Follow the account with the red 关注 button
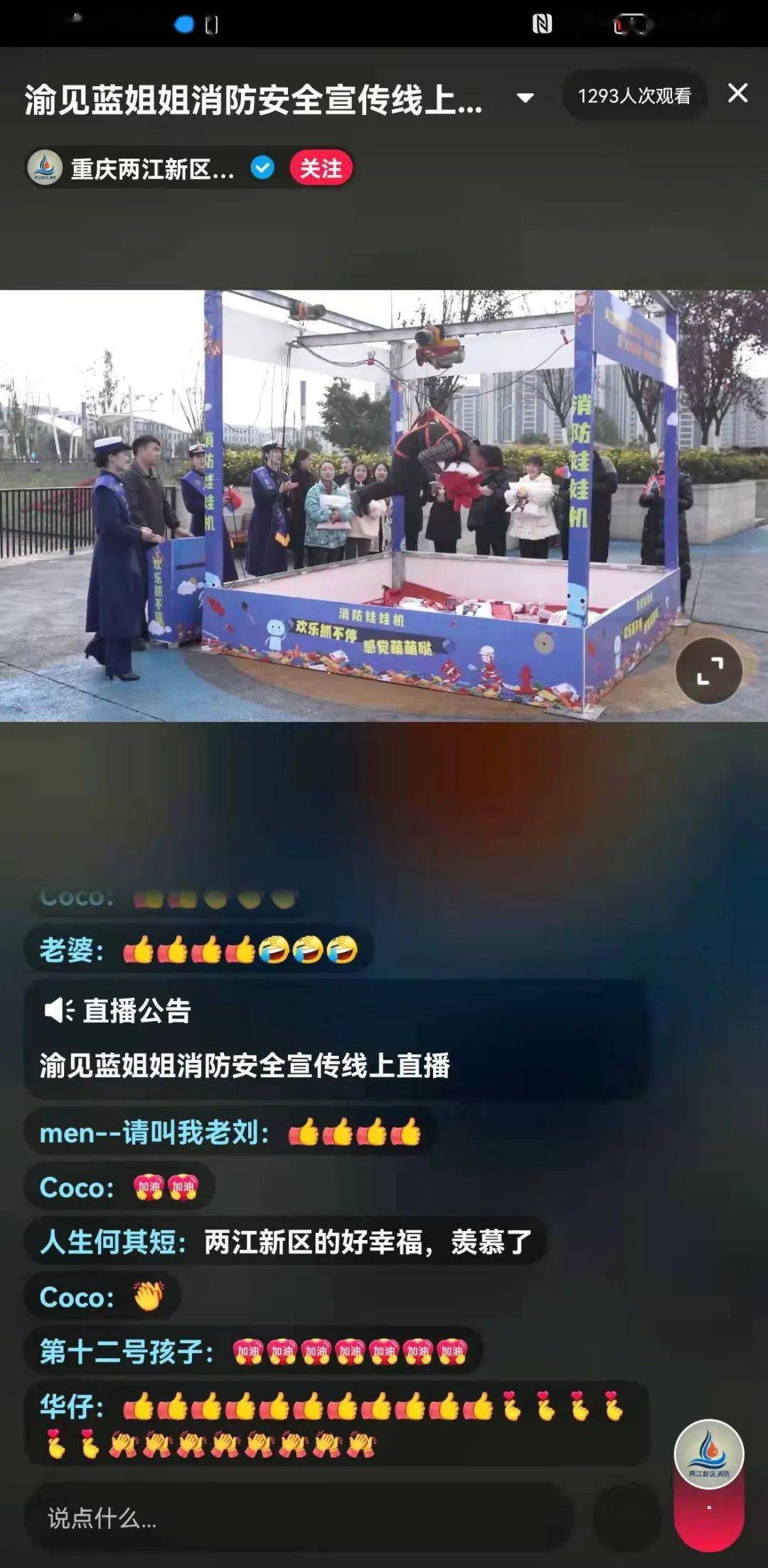 (321, 169)
